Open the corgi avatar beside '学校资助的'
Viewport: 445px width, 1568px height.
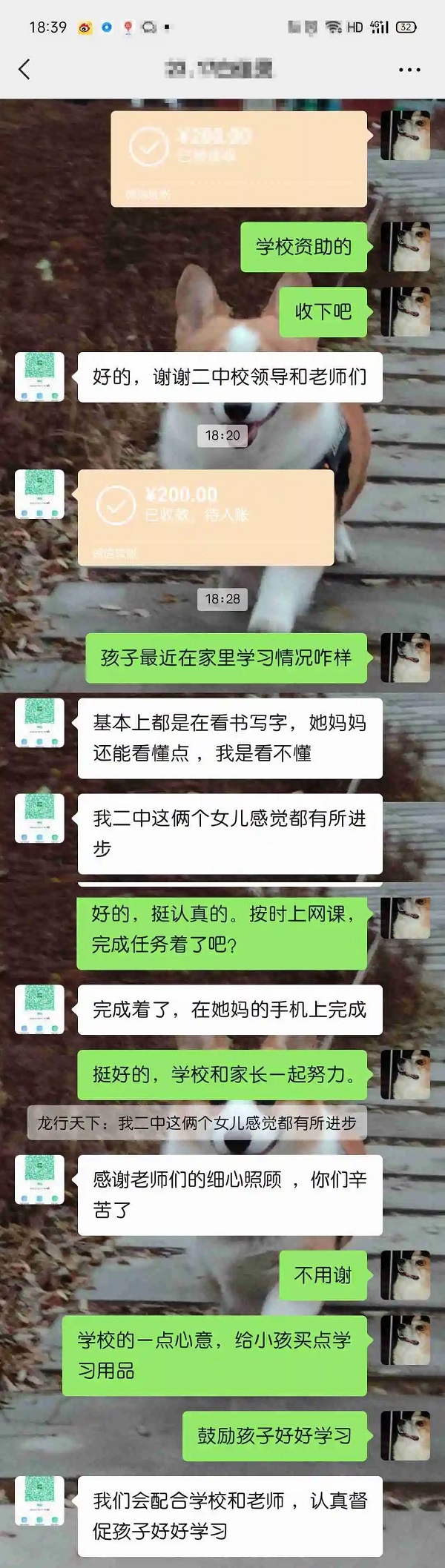[x=405, y=247]
